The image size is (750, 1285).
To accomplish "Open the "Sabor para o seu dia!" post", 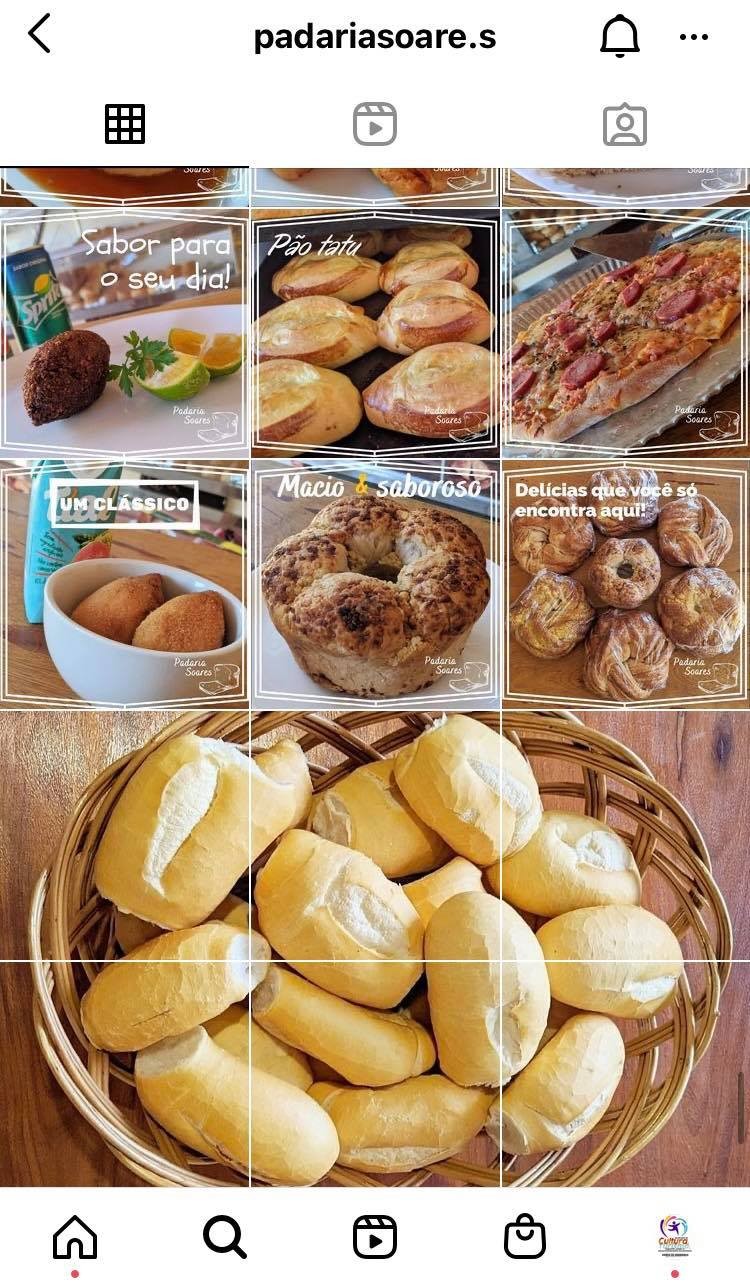I will [x=124, y=333].
